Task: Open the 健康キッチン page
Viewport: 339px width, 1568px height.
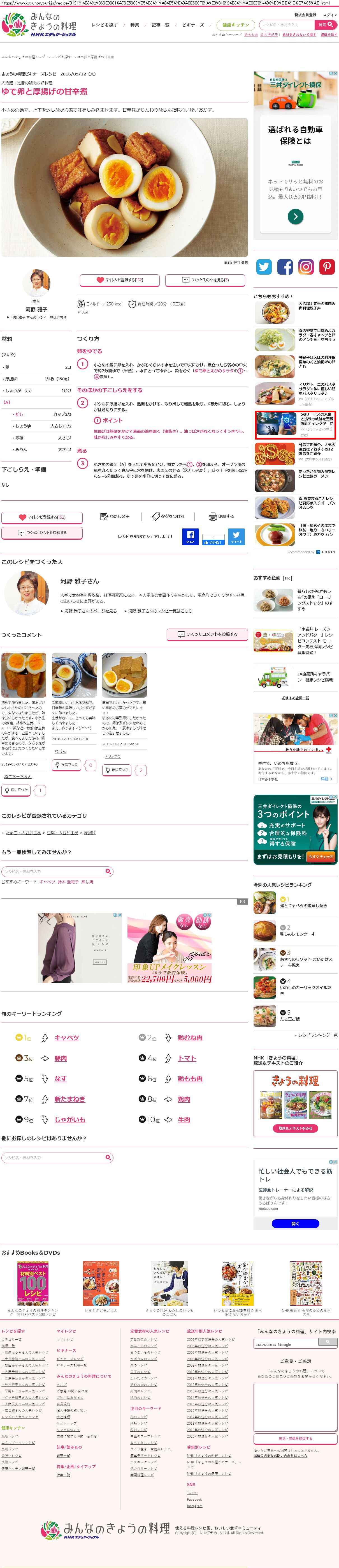Action: 235,25
